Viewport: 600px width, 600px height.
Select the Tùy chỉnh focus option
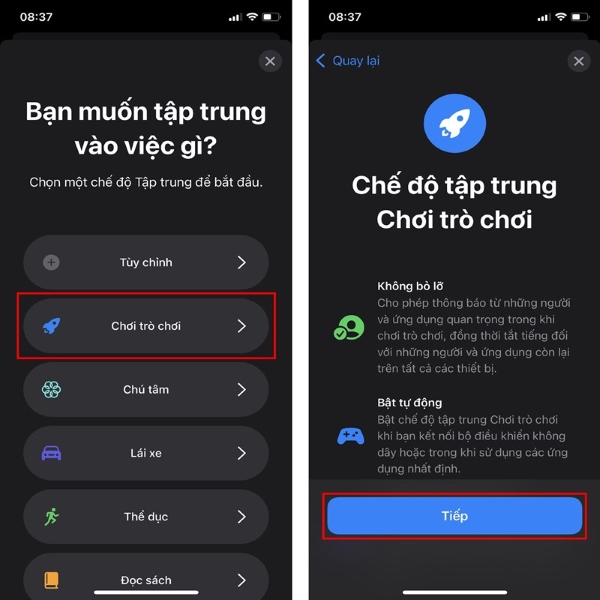point(146,262)
